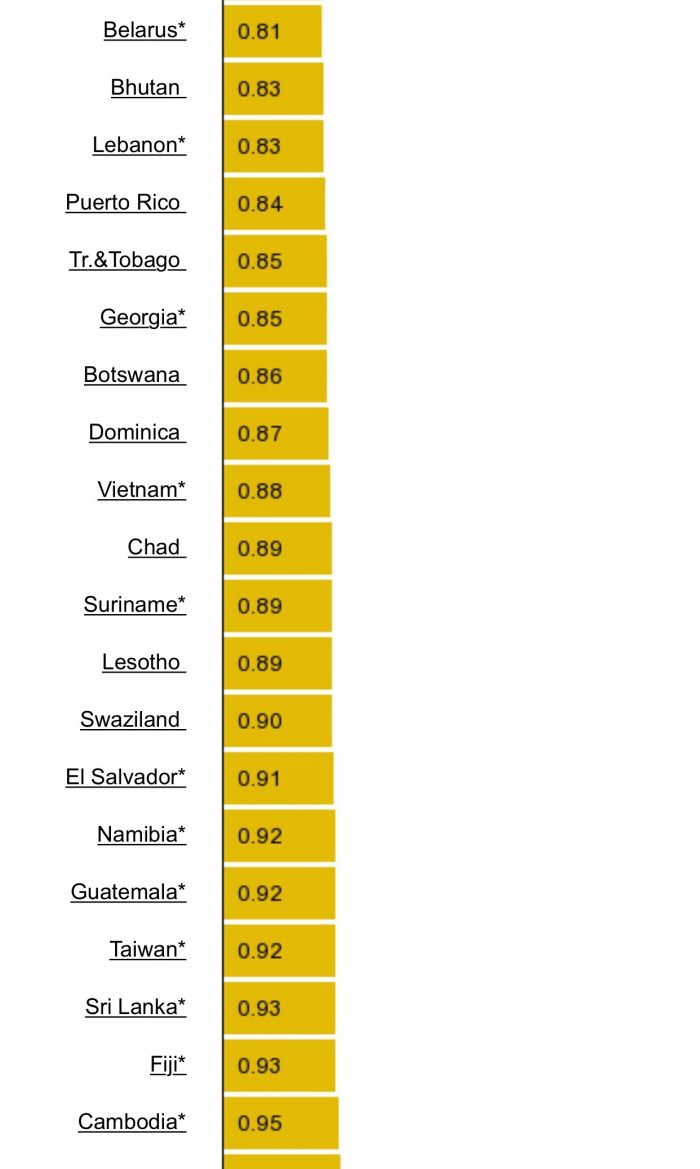Image resolution: width=700 pixels, height=1169 pixels.
Task: Open the Bhutan link
Action: tap(148, 88)
